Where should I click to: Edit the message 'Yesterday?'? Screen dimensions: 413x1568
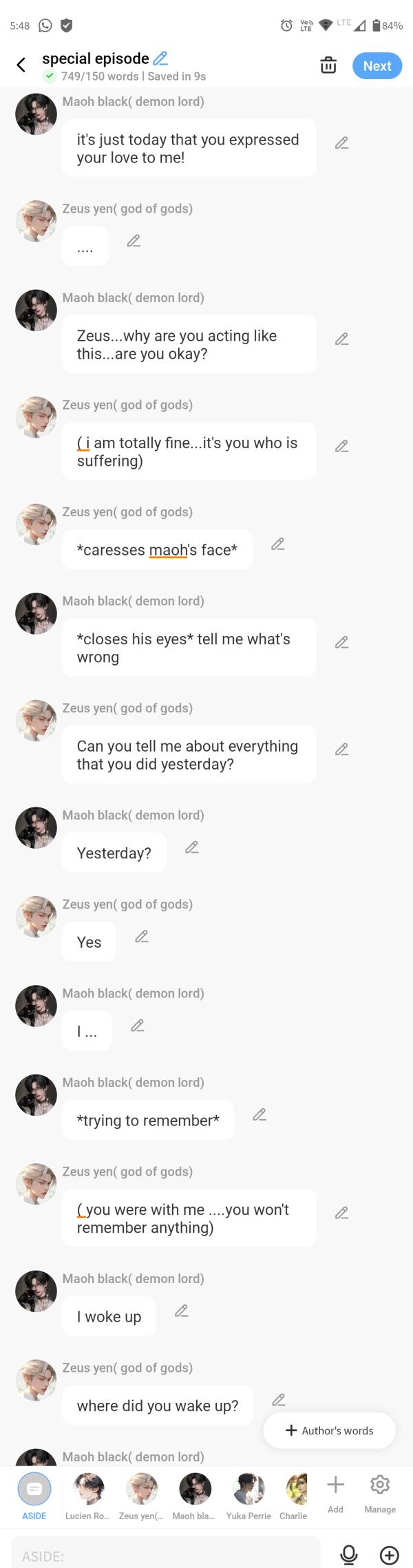192,847
